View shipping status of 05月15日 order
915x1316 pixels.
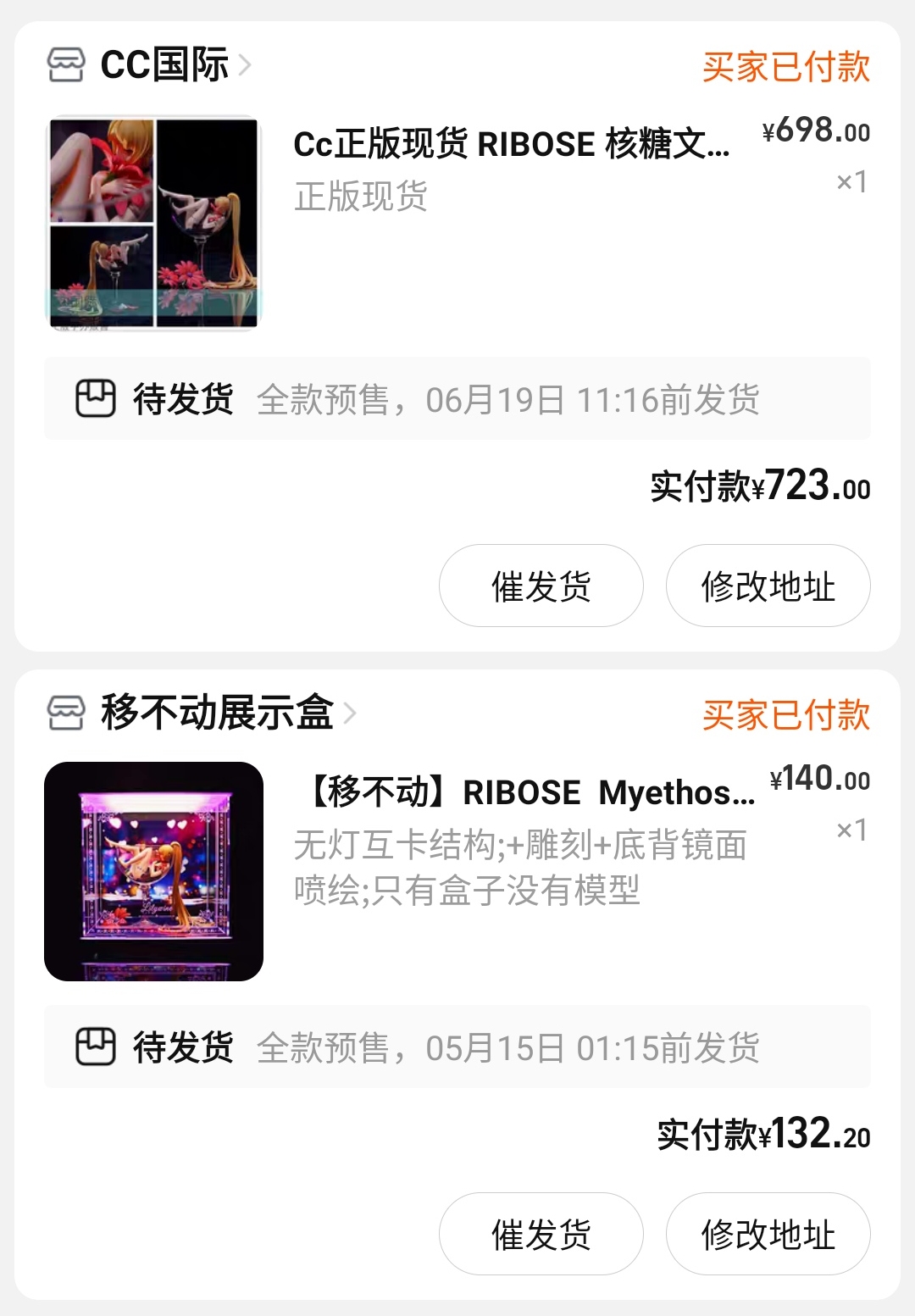point(457,1047)
